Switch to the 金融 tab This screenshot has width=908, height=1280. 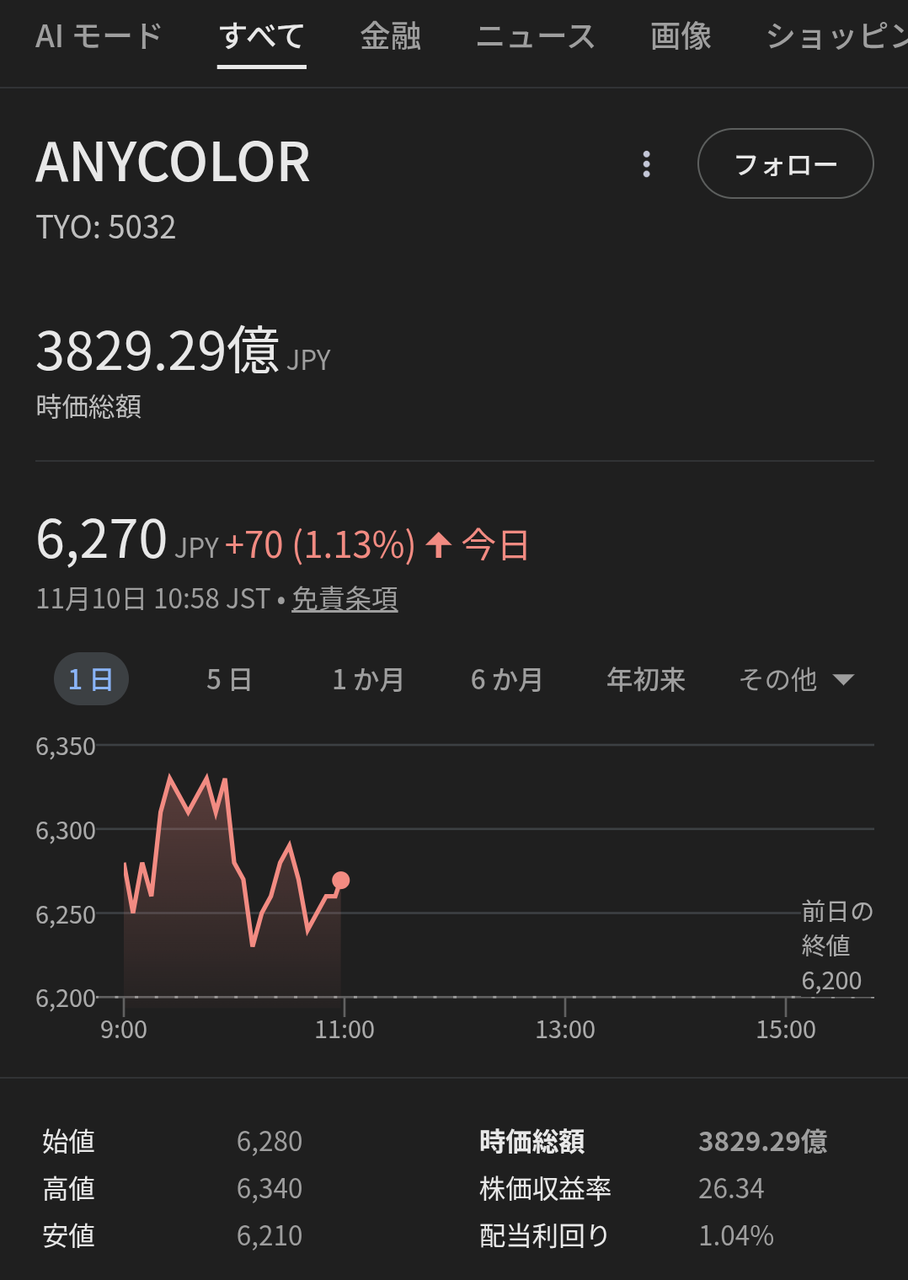point(390,37)
